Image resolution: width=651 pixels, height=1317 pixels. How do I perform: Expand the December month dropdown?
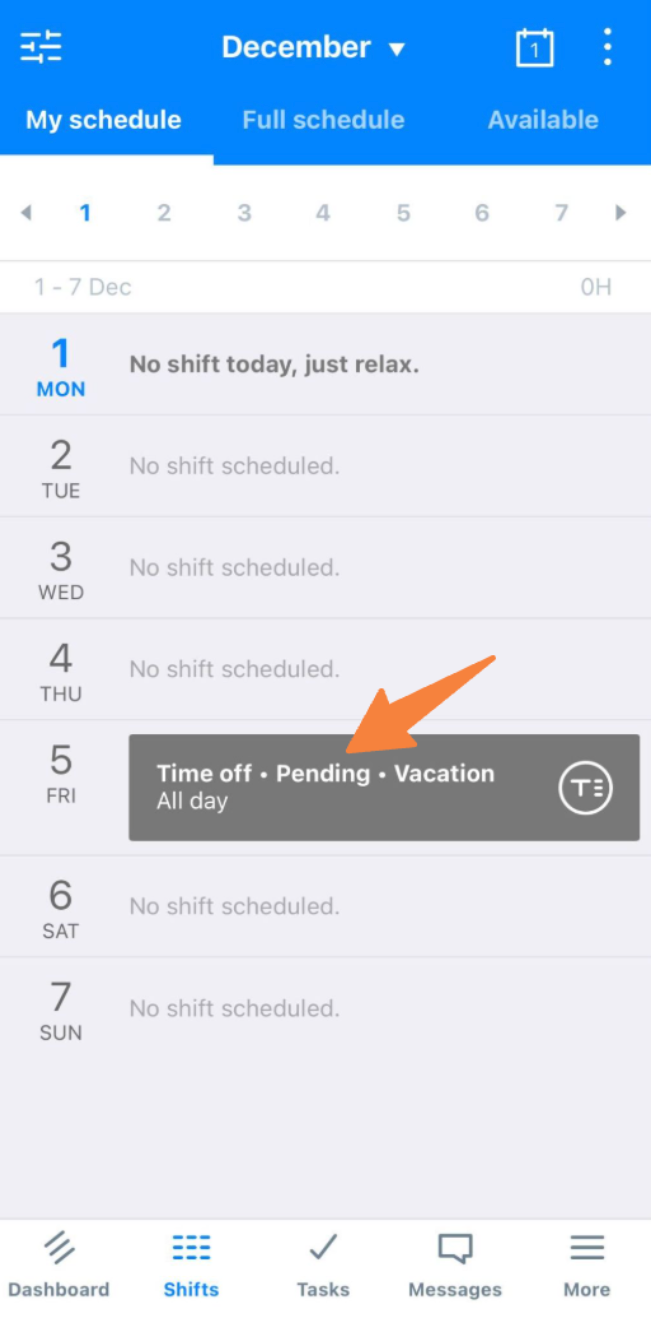coord(313,47)
